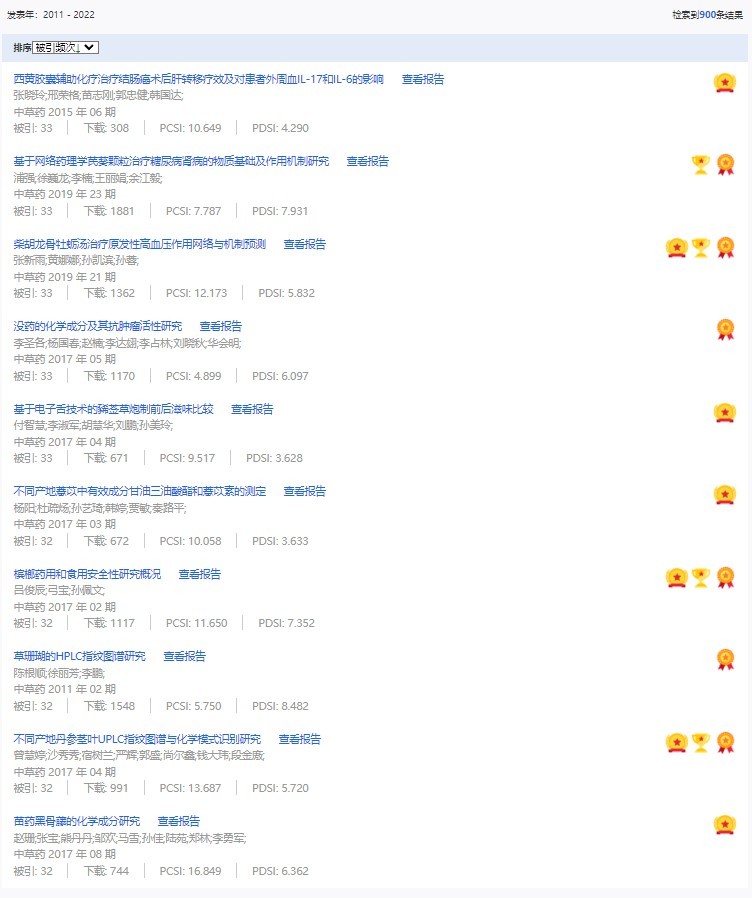View report for 槟榔药用 article

click(200, 574)
